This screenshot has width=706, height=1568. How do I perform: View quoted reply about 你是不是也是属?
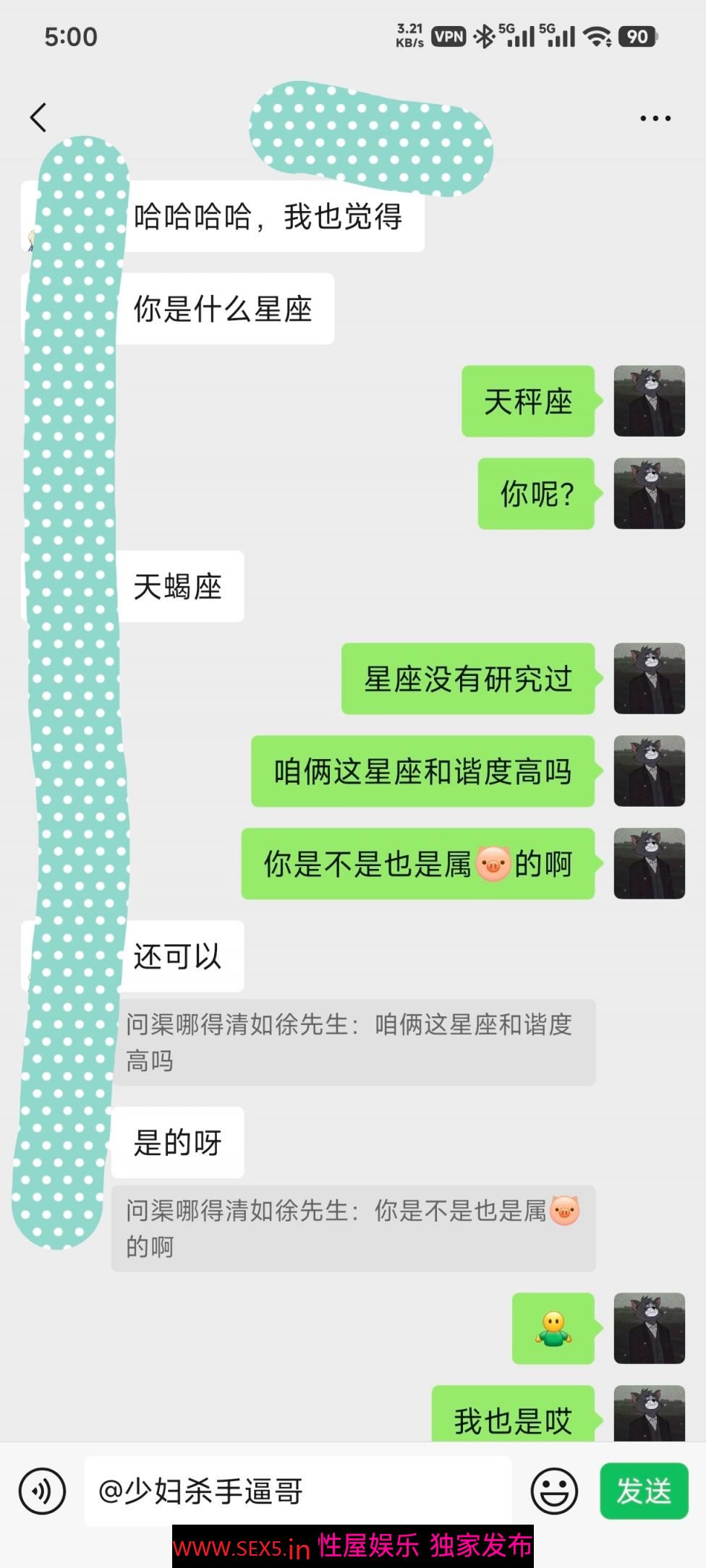(353, 1228)
